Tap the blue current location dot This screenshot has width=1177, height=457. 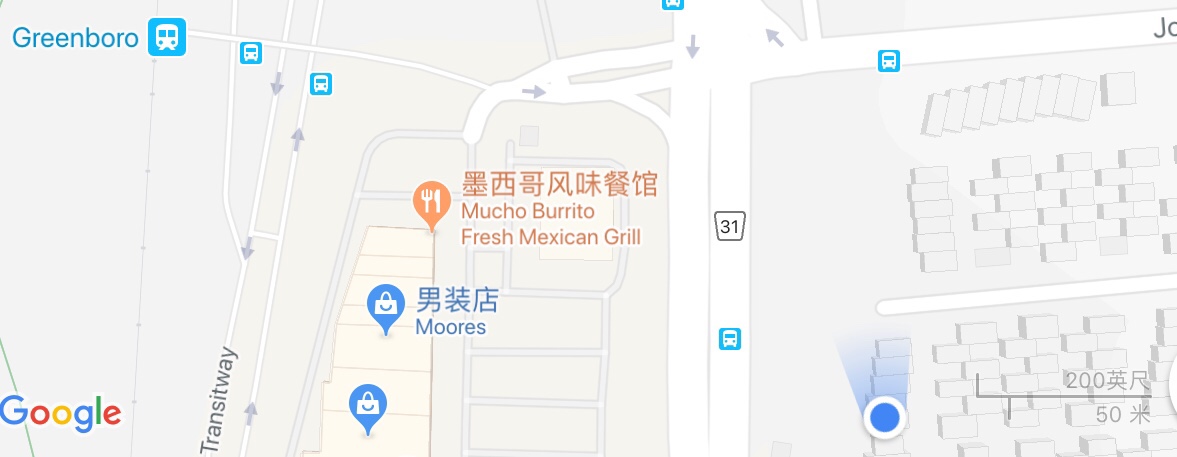pyautogui.click(x=885, y=417)
